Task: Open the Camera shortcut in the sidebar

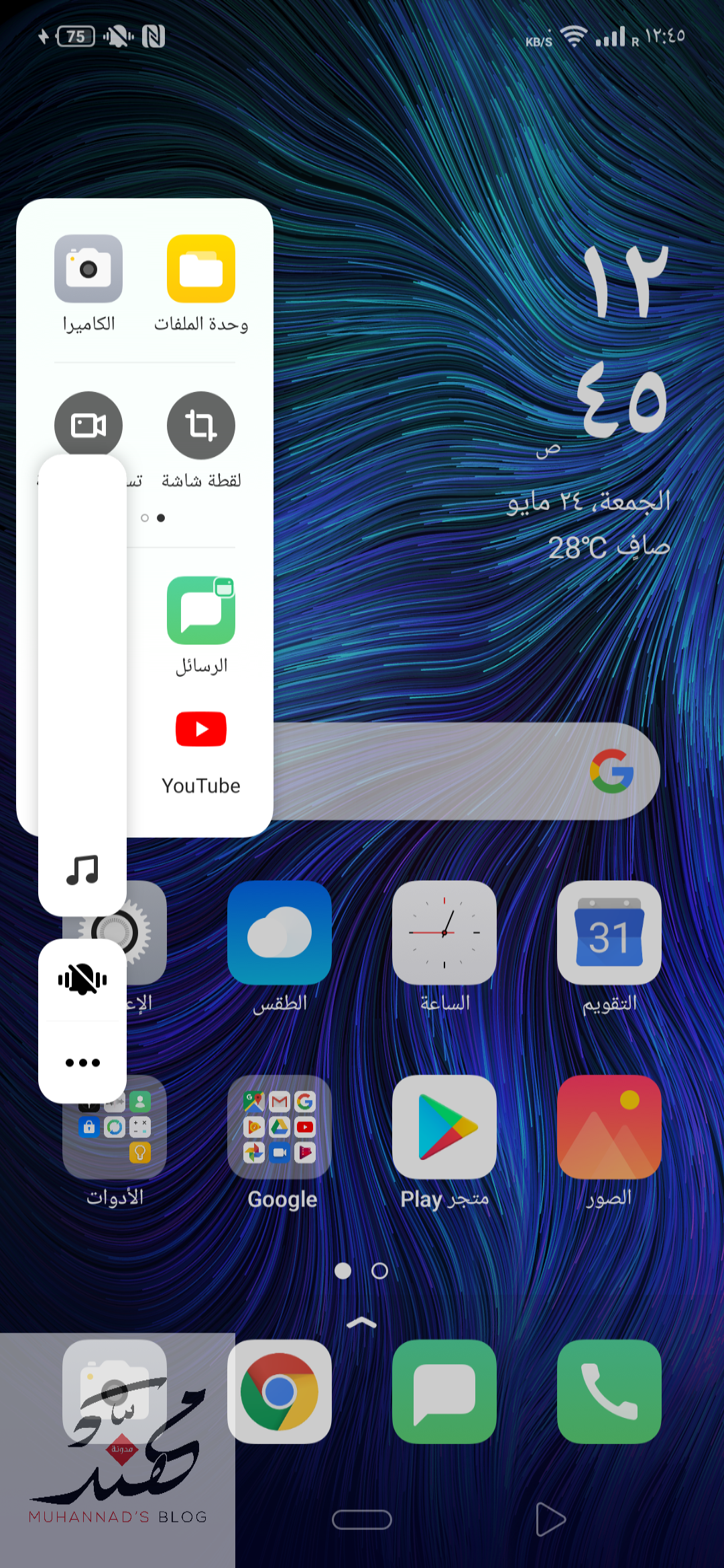Action: (x=88, y=269)
